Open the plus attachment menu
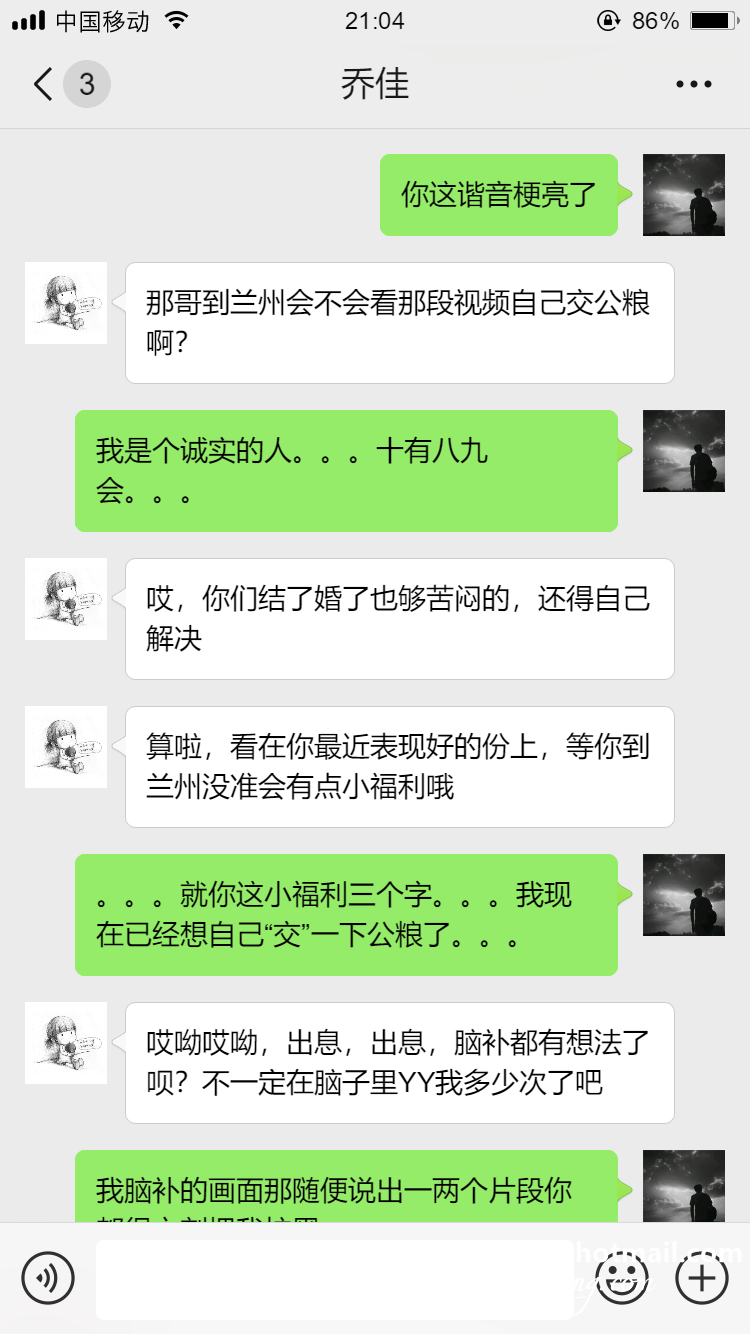The width and height of the screenshot is (750, 1334). pos(702,1277)
